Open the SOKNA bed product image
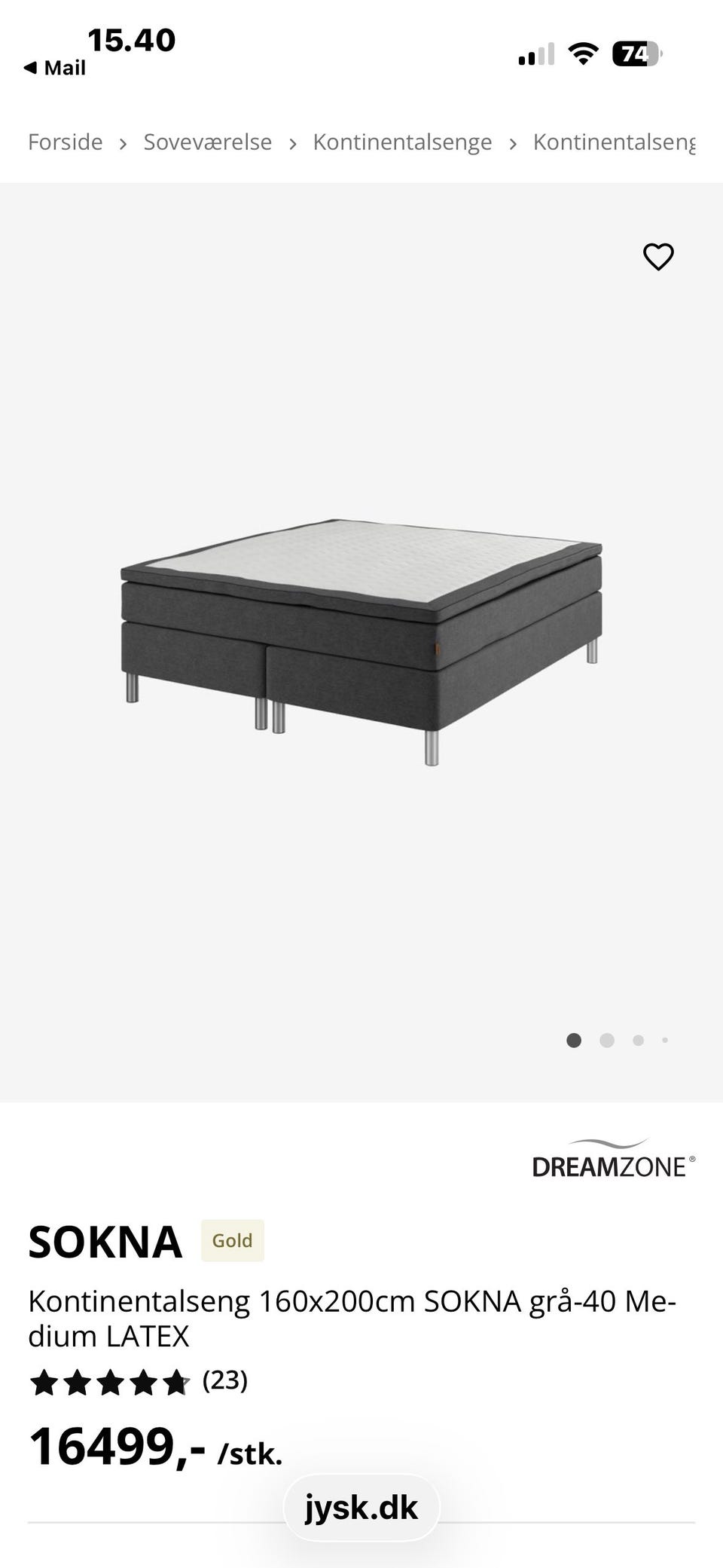The width and height of the screenshot is (723, 1568). tap(361, 642)
